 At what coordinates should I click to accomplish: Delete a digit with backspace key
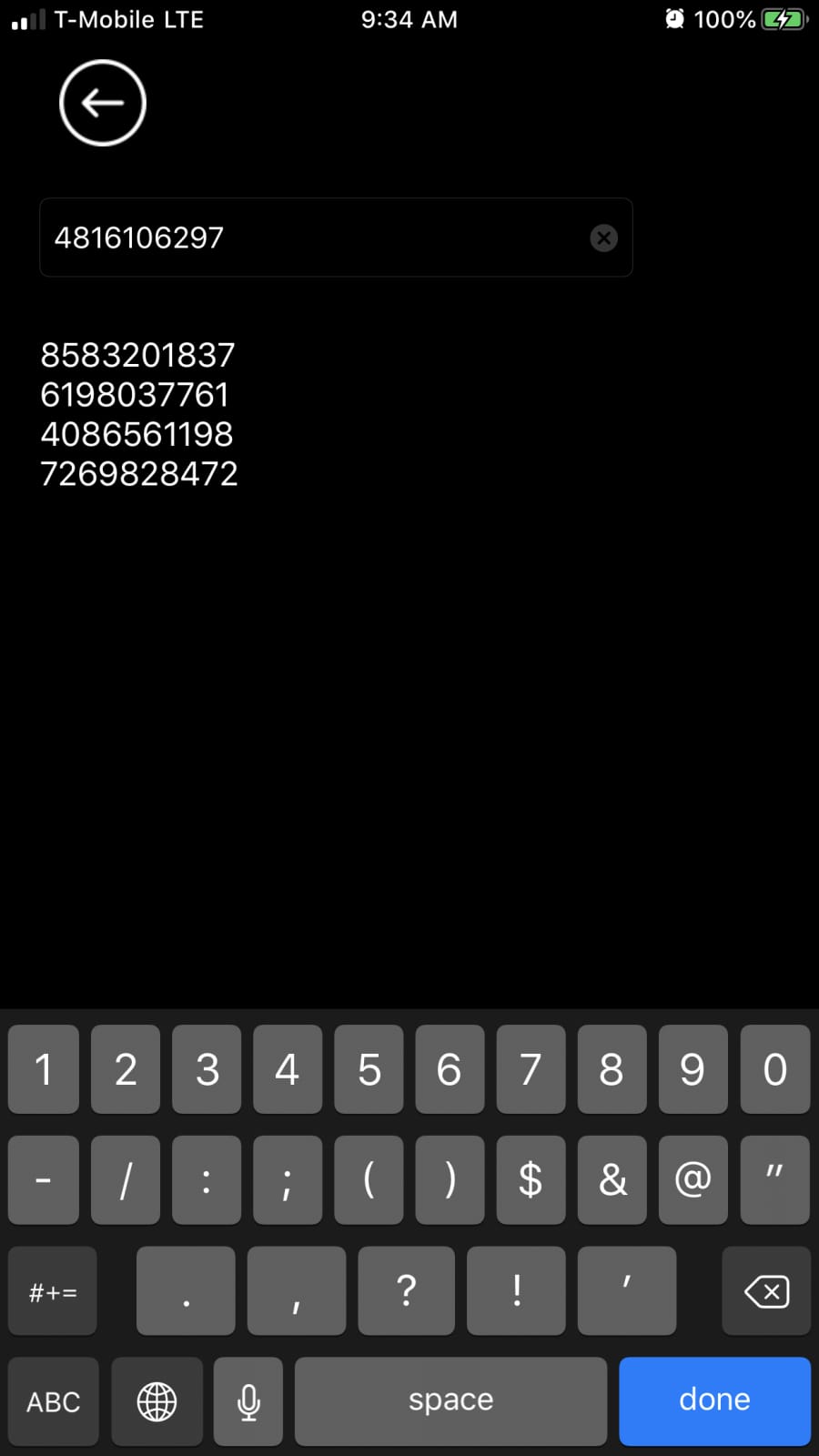tap(766, 1290)
